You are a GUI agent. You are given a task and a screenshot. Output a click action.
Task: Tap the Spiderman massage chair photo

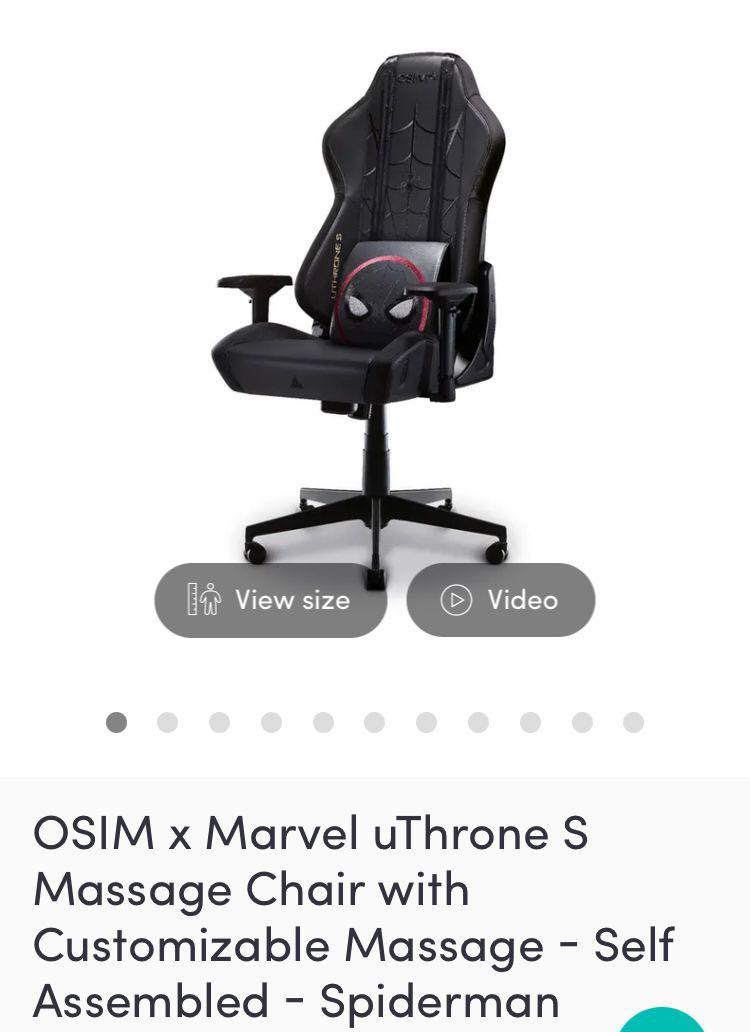click(x=375, y=300)
